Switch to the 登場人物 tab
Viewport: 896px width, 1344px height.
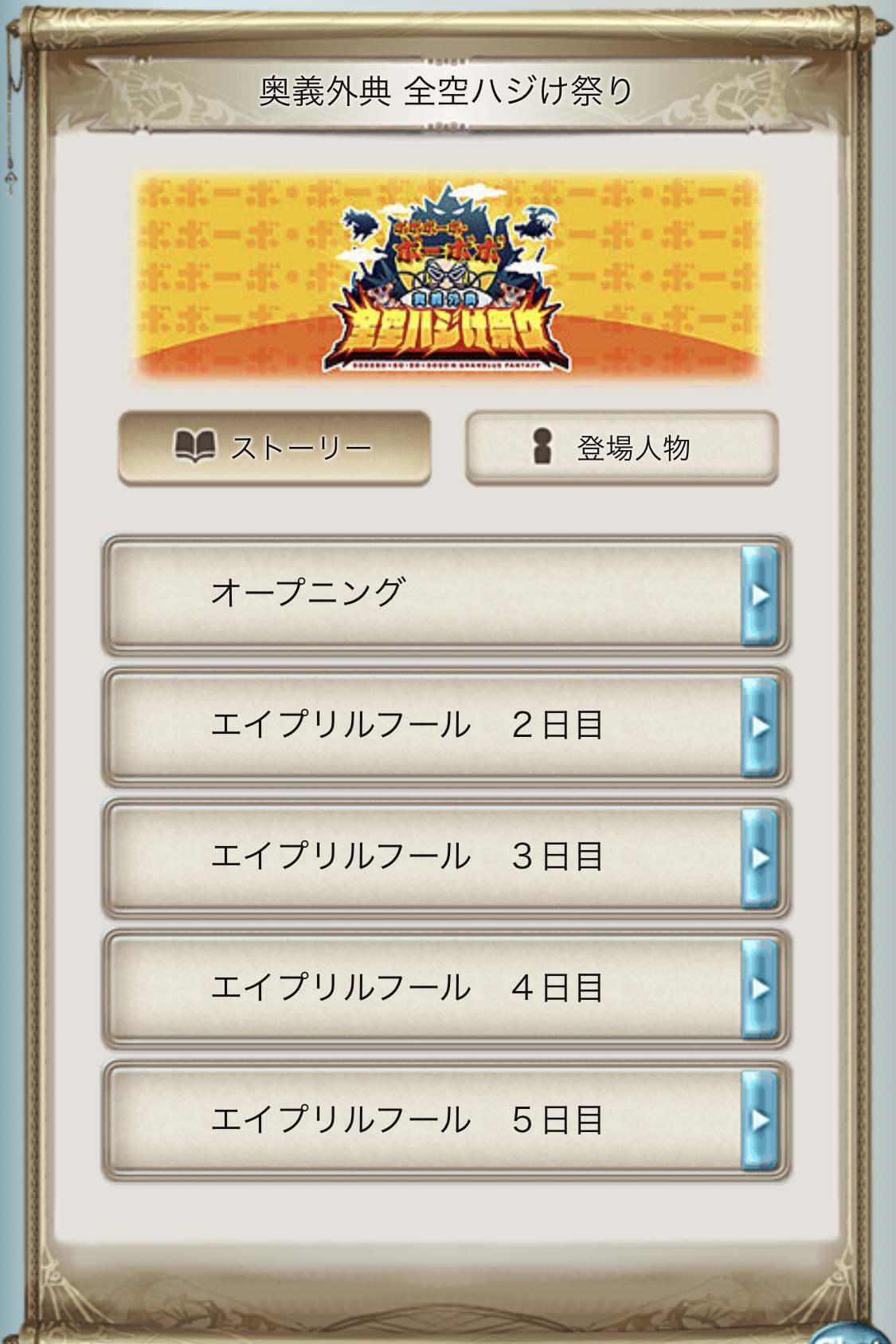(621, 448)
